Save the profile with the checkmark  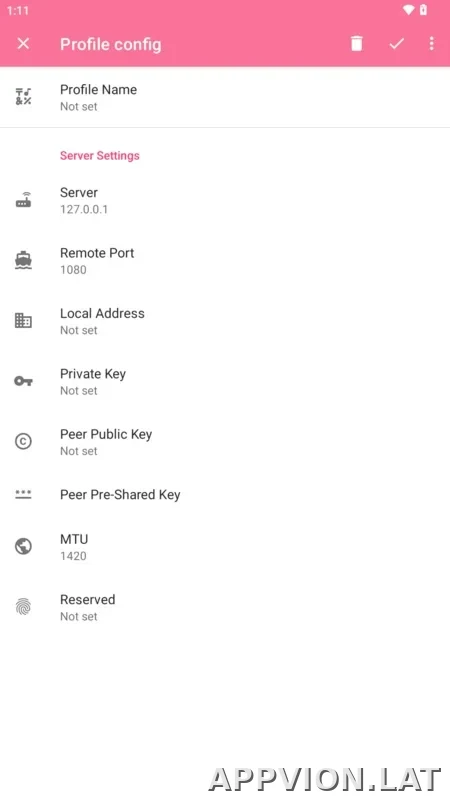point(396,44)
